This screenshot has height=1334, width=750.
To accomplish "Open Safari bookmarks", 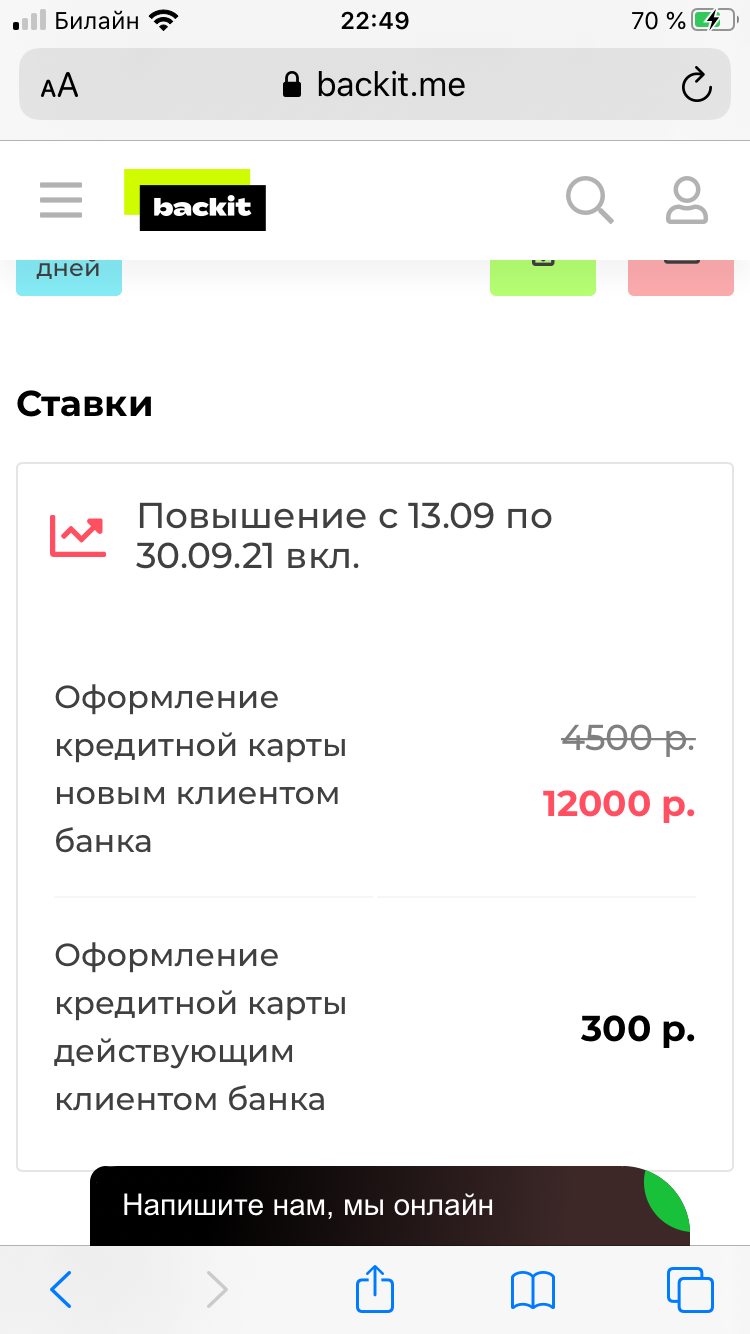I will coord(532,1290).
